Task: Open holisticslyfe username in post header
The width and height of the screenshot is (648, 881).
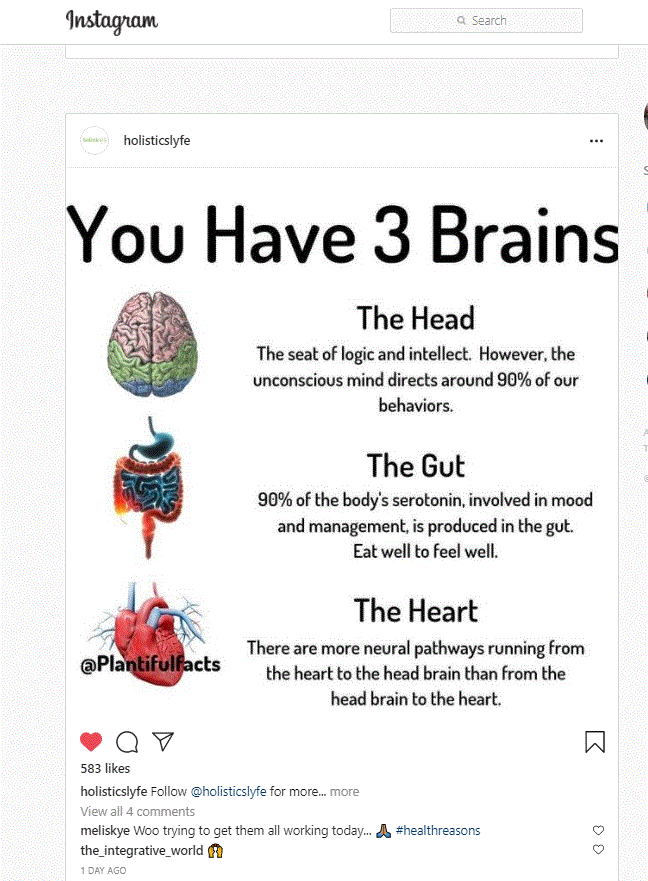Action: 156,141
